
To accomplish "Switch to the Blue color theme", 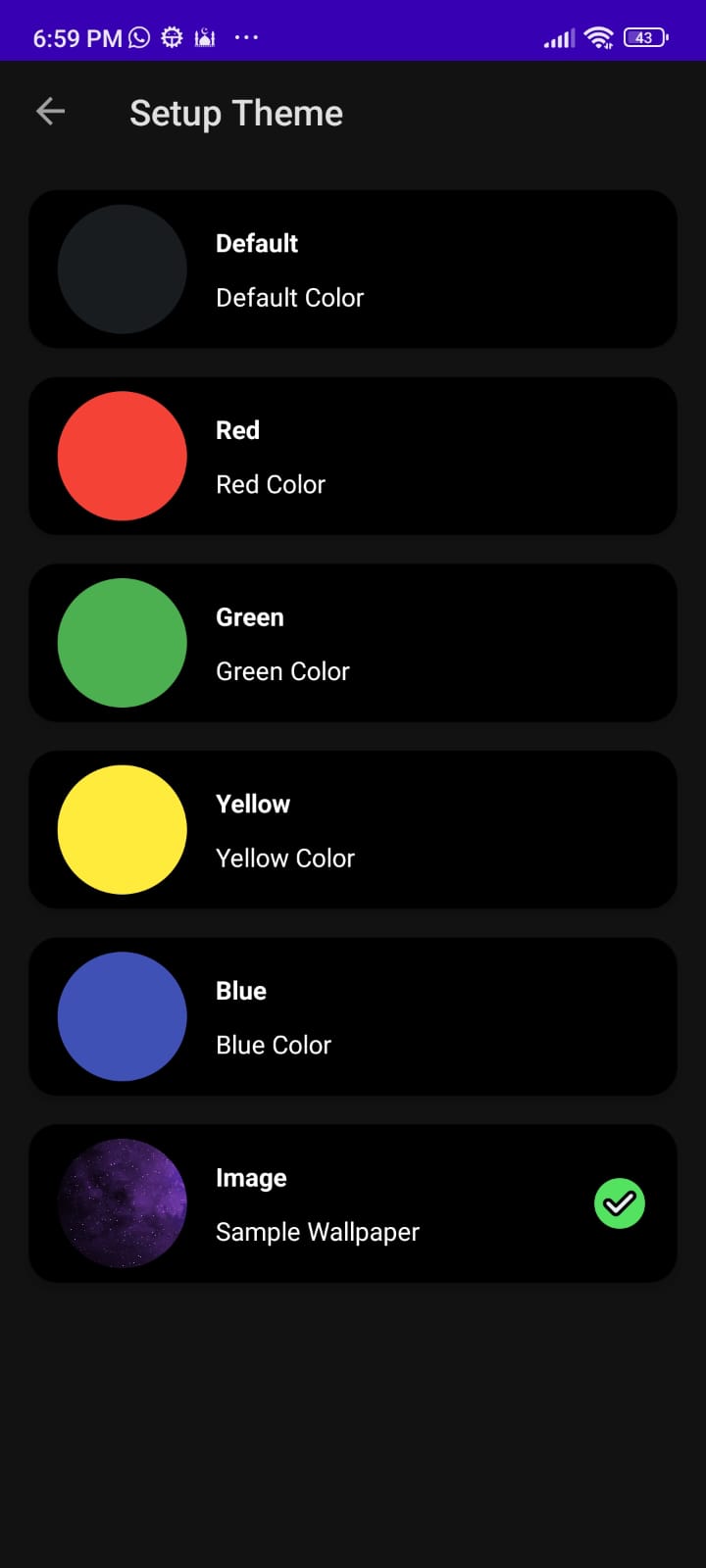I will coord(353,1017).
